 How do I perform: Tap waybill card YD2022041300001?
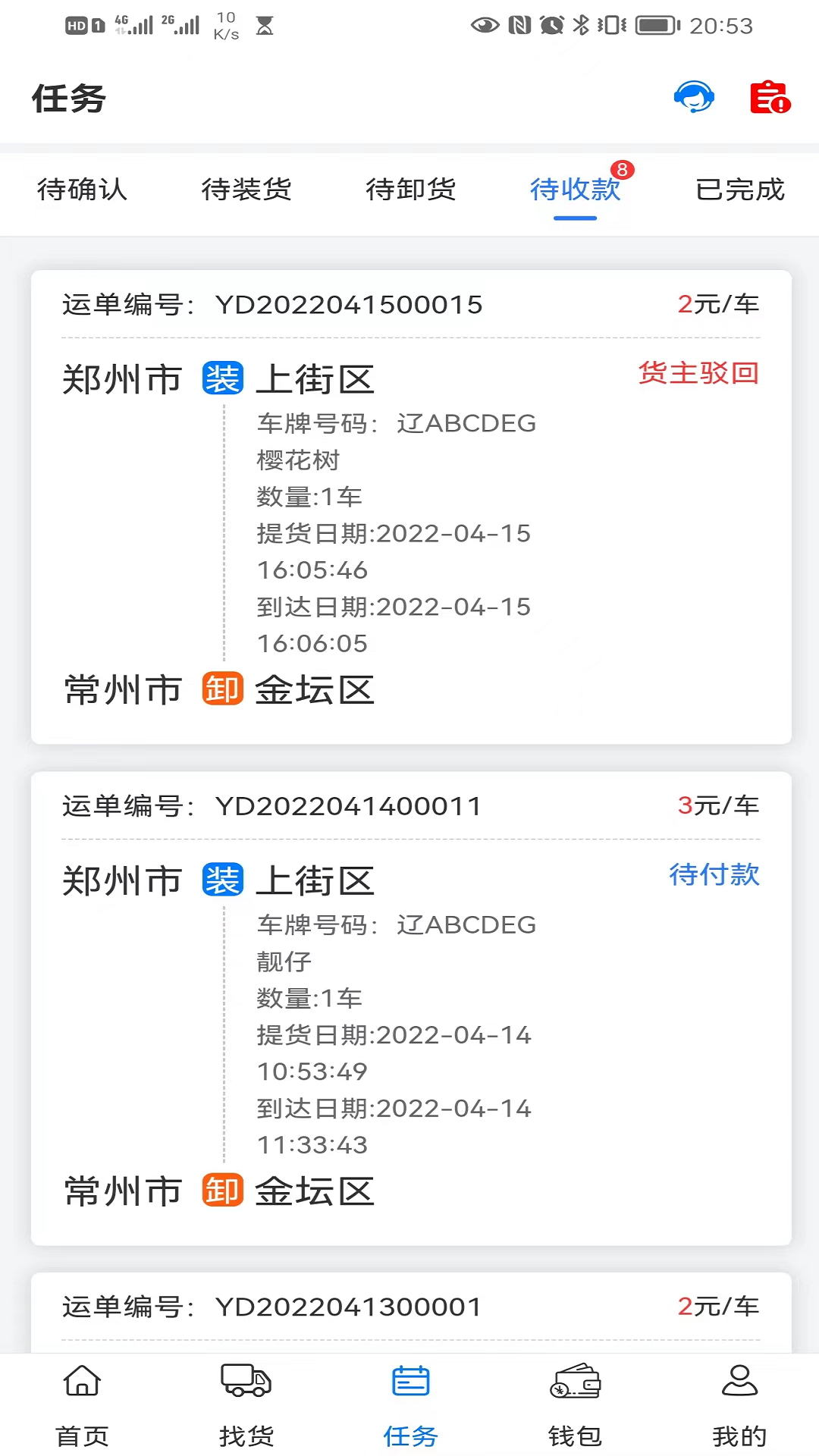(348, 1307)
